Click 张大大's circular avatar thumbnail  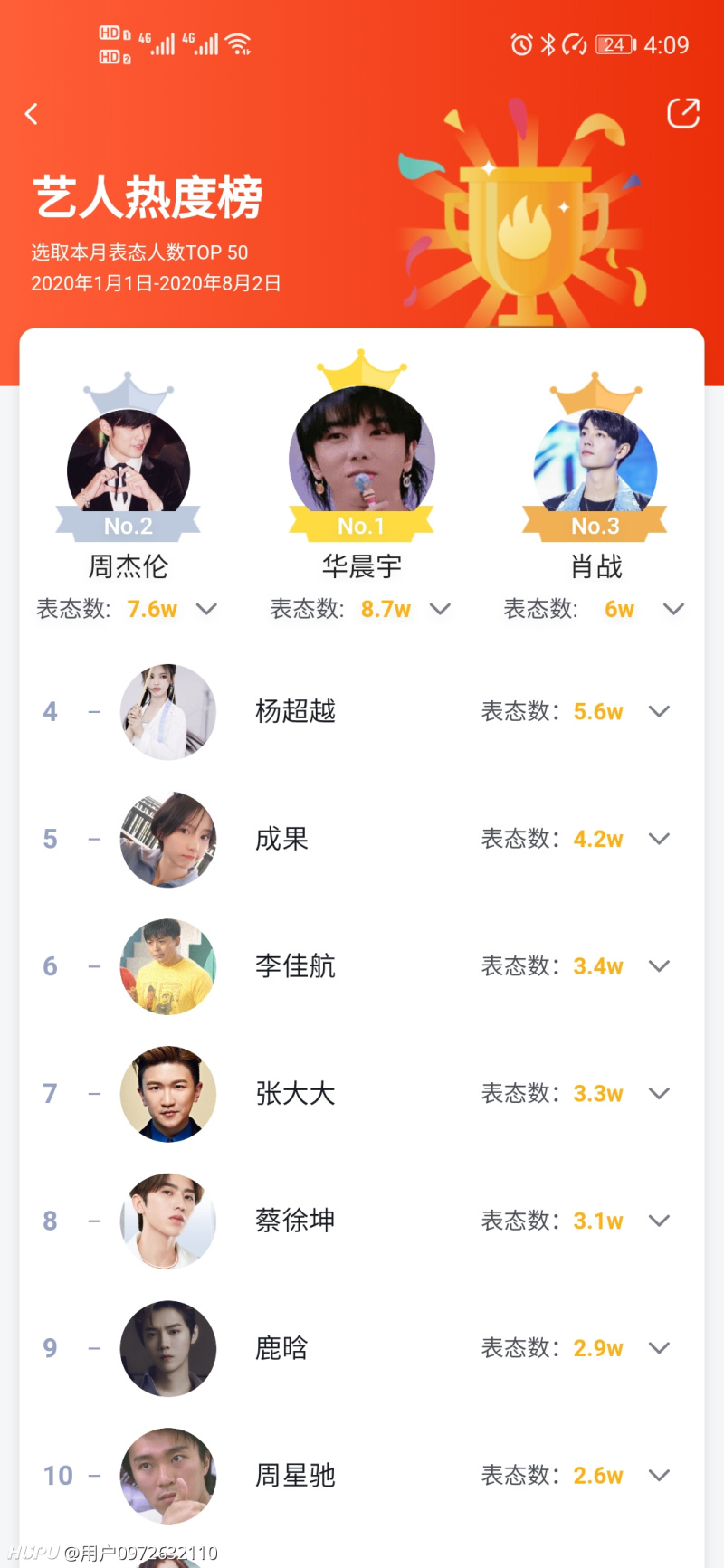coord(167,1093)
